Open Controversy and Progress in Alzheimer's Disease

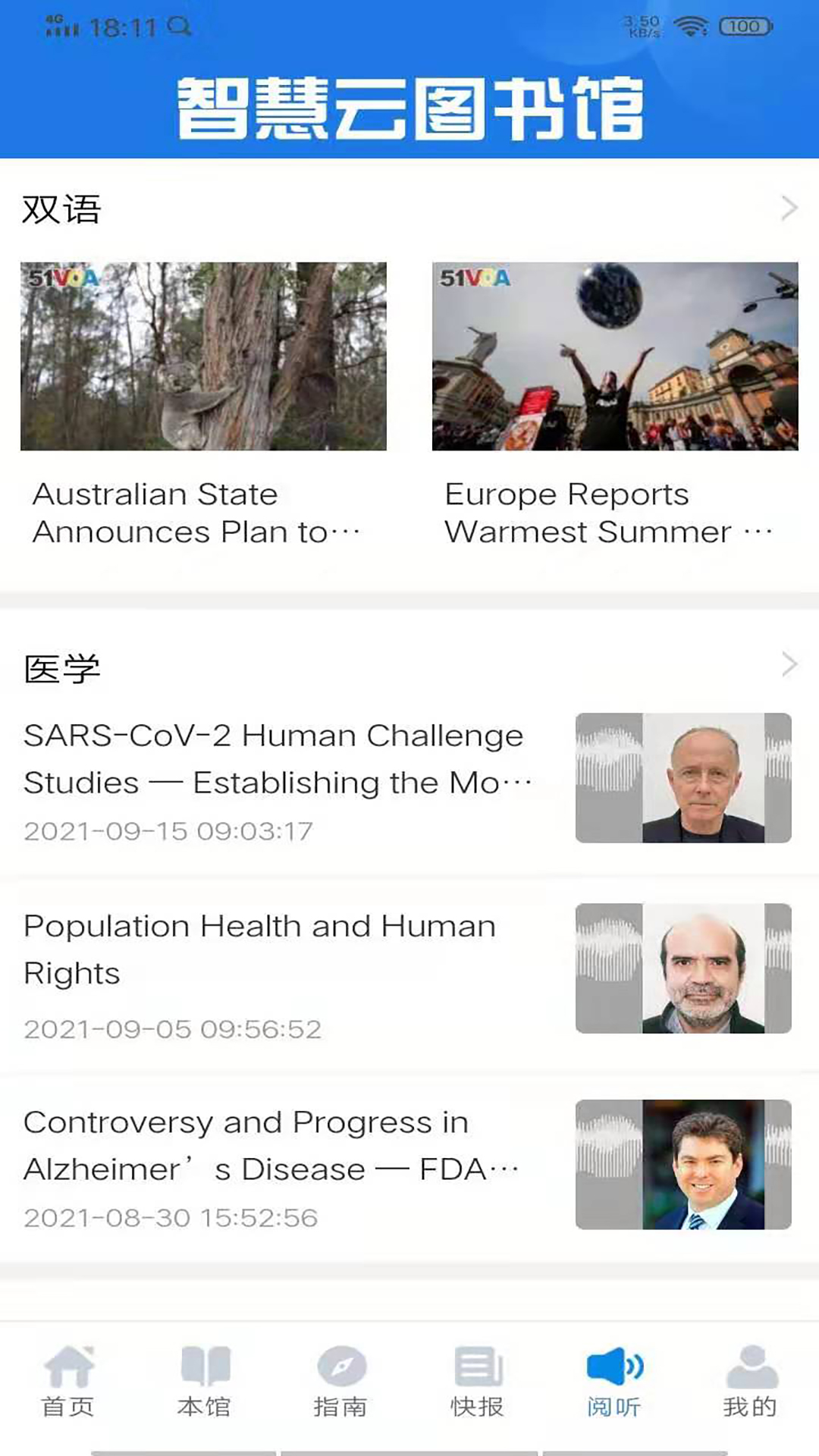(273, 1146)
